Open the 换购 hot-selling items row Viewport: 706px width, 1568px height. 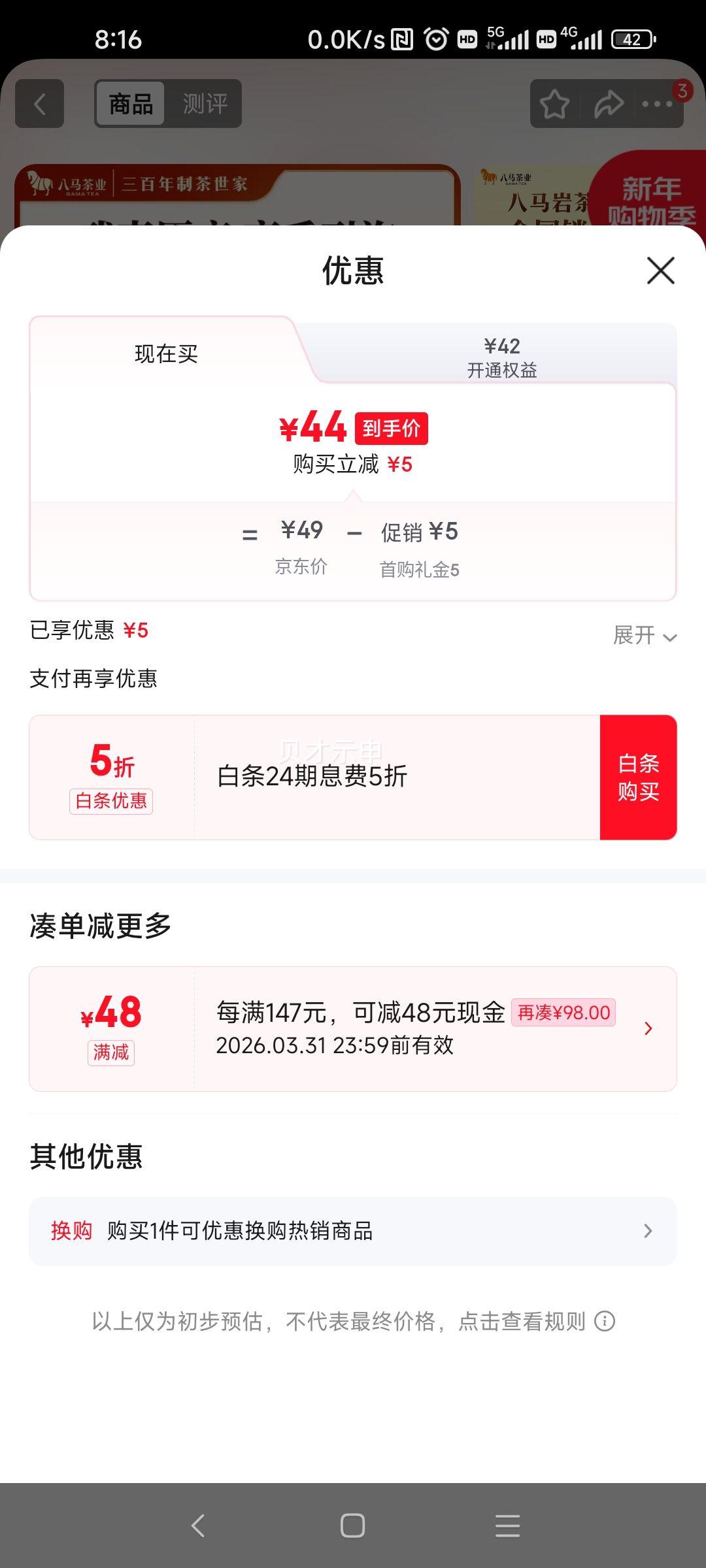click(353, 1231)
